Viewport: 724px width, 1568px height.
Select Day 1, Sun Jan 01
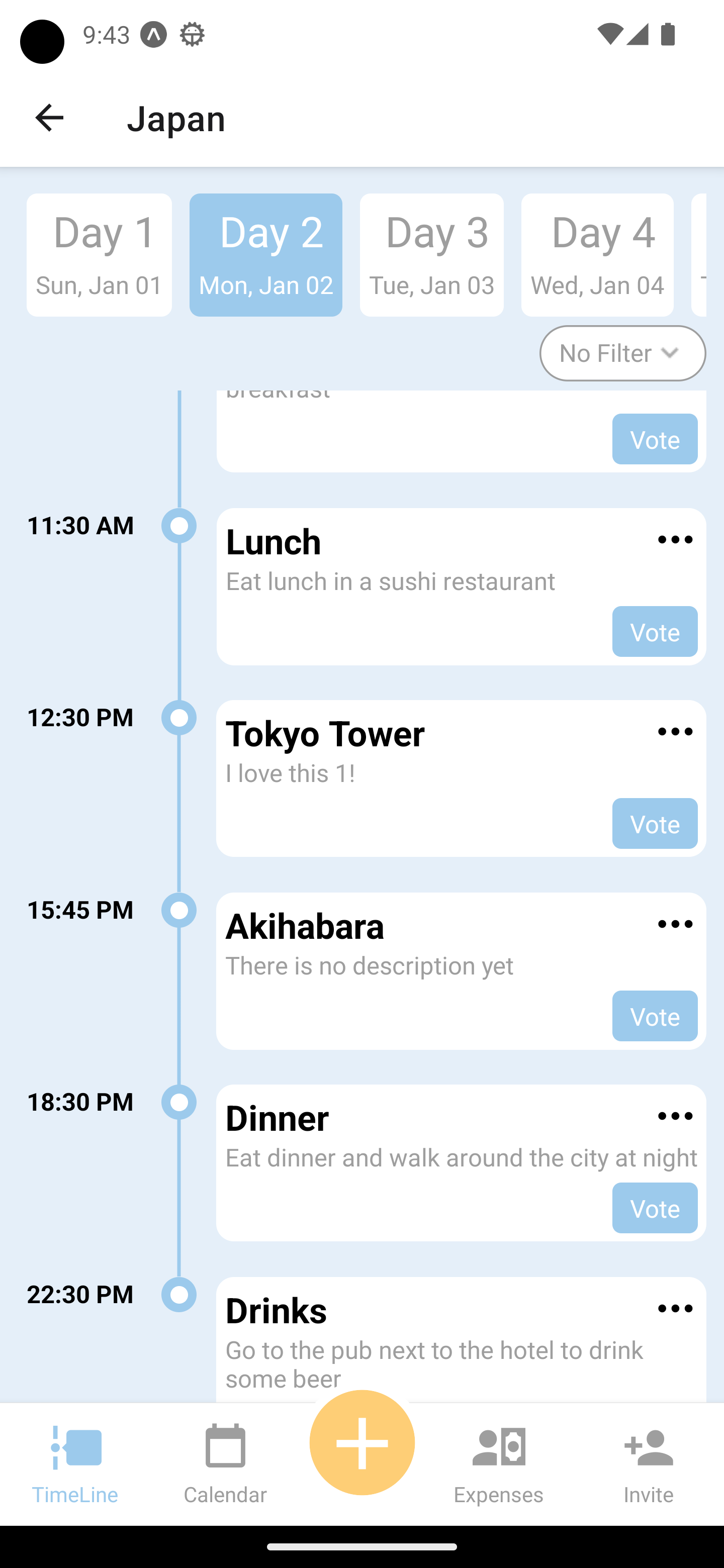(99, 254)
